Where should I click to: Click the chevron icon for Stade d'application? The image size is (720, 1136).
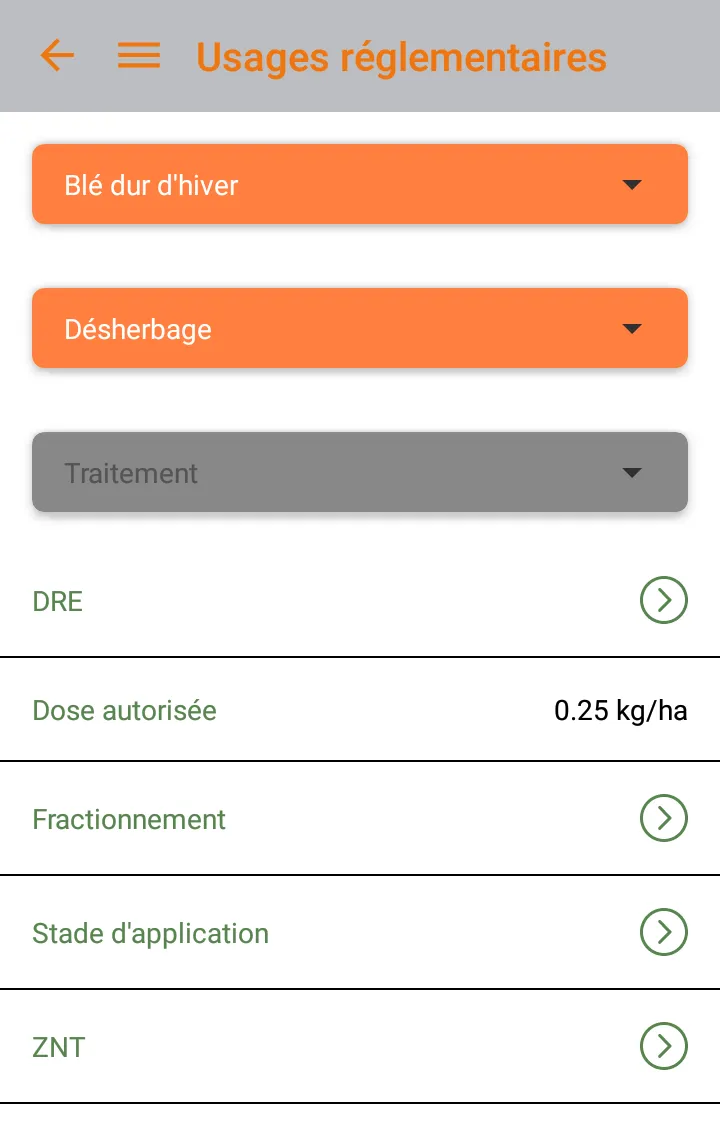(x=663, y=932)
